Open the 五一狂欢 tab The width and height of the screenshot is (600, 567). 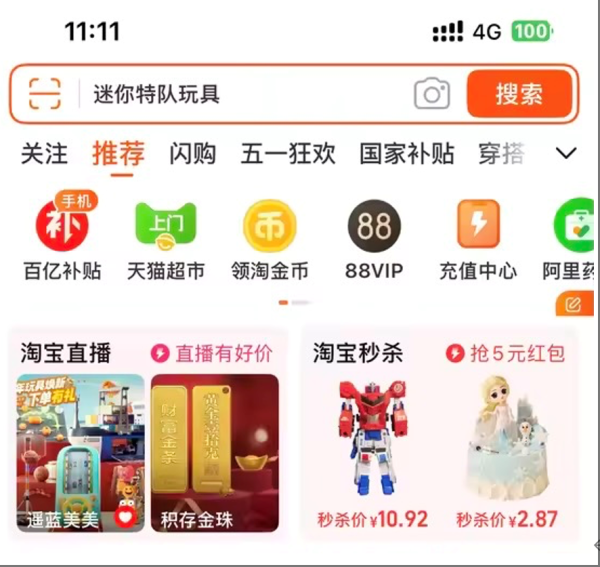288,153
